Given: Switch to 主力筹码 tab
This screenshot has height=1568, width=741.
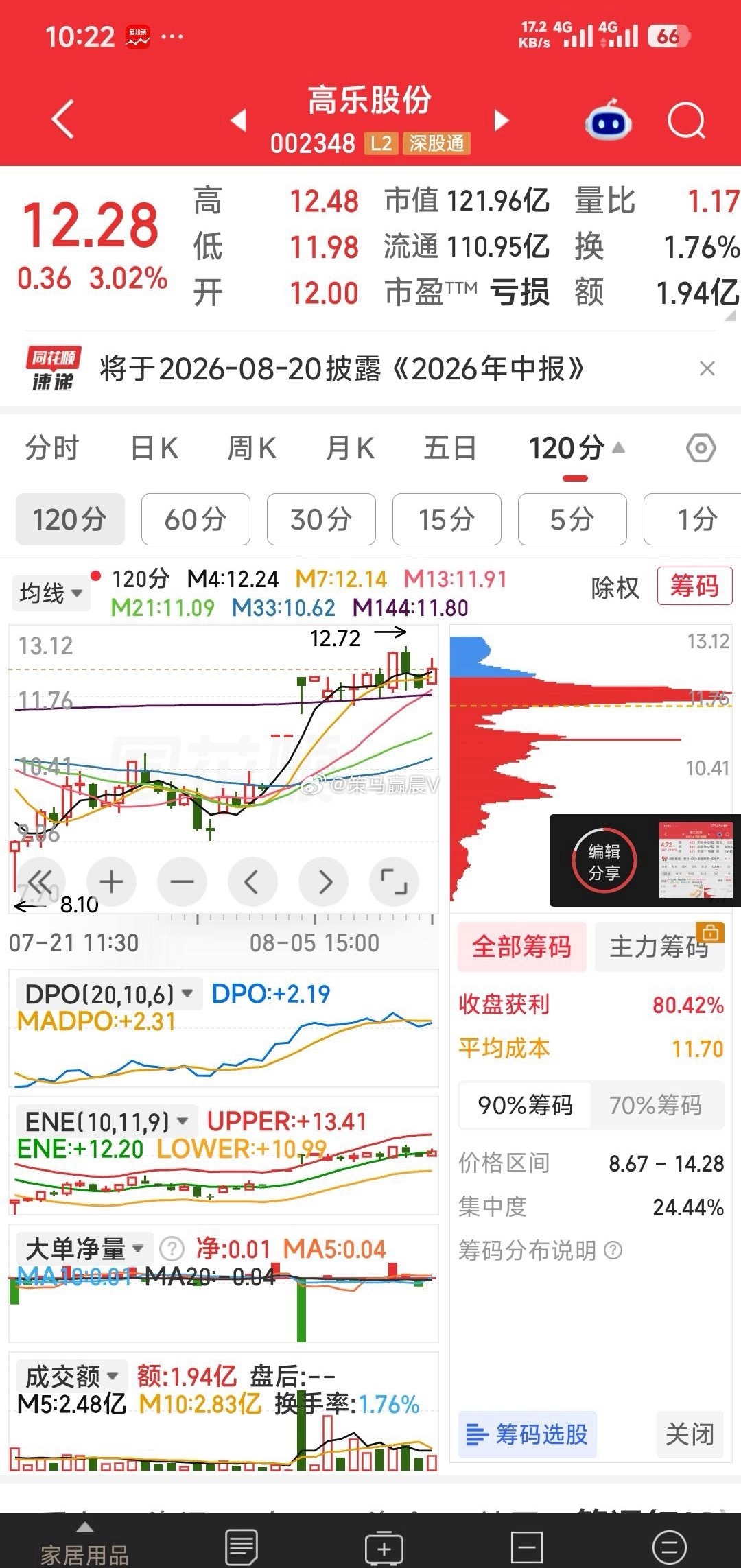Looking at the screenshot, I should 659,947.
